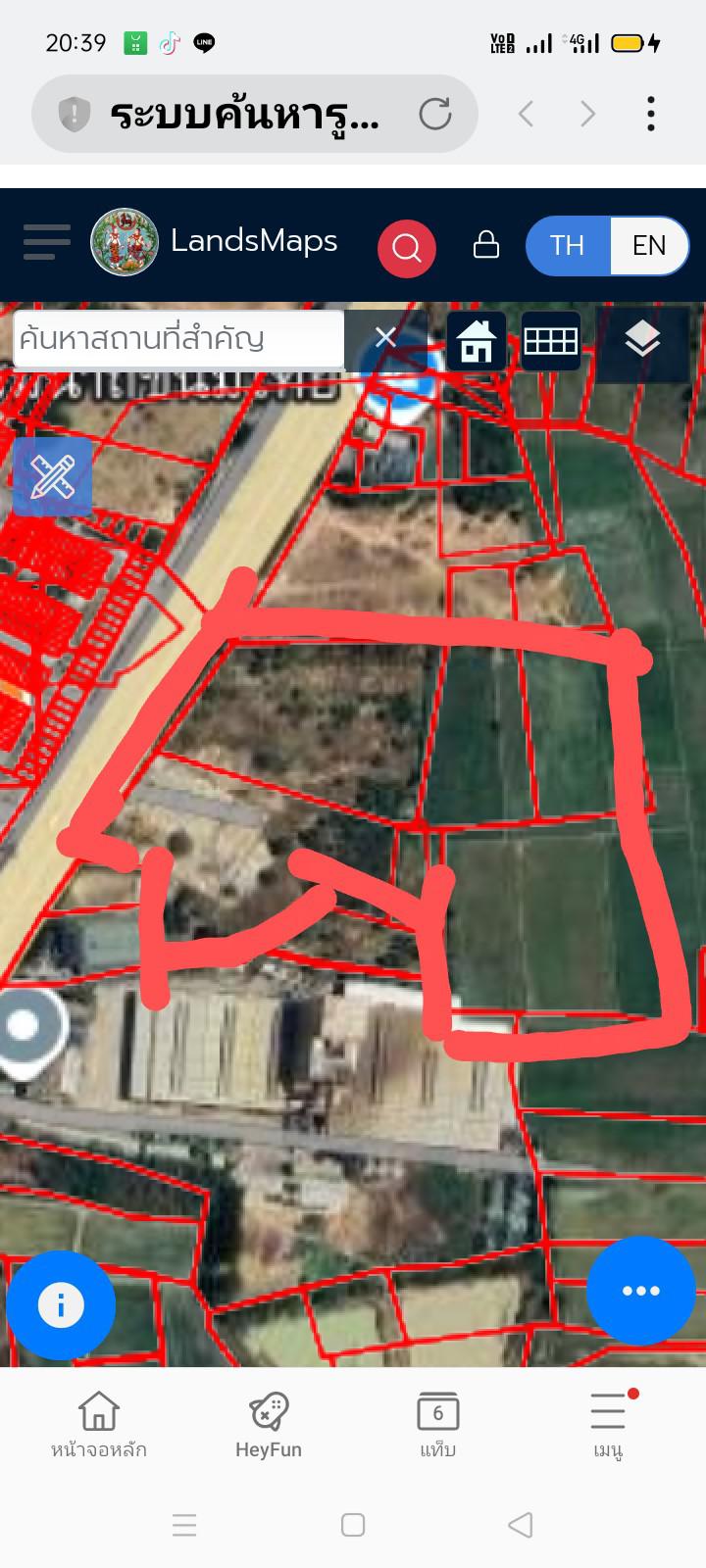
Task: Clear the place search box
Action: coord(385,338)
